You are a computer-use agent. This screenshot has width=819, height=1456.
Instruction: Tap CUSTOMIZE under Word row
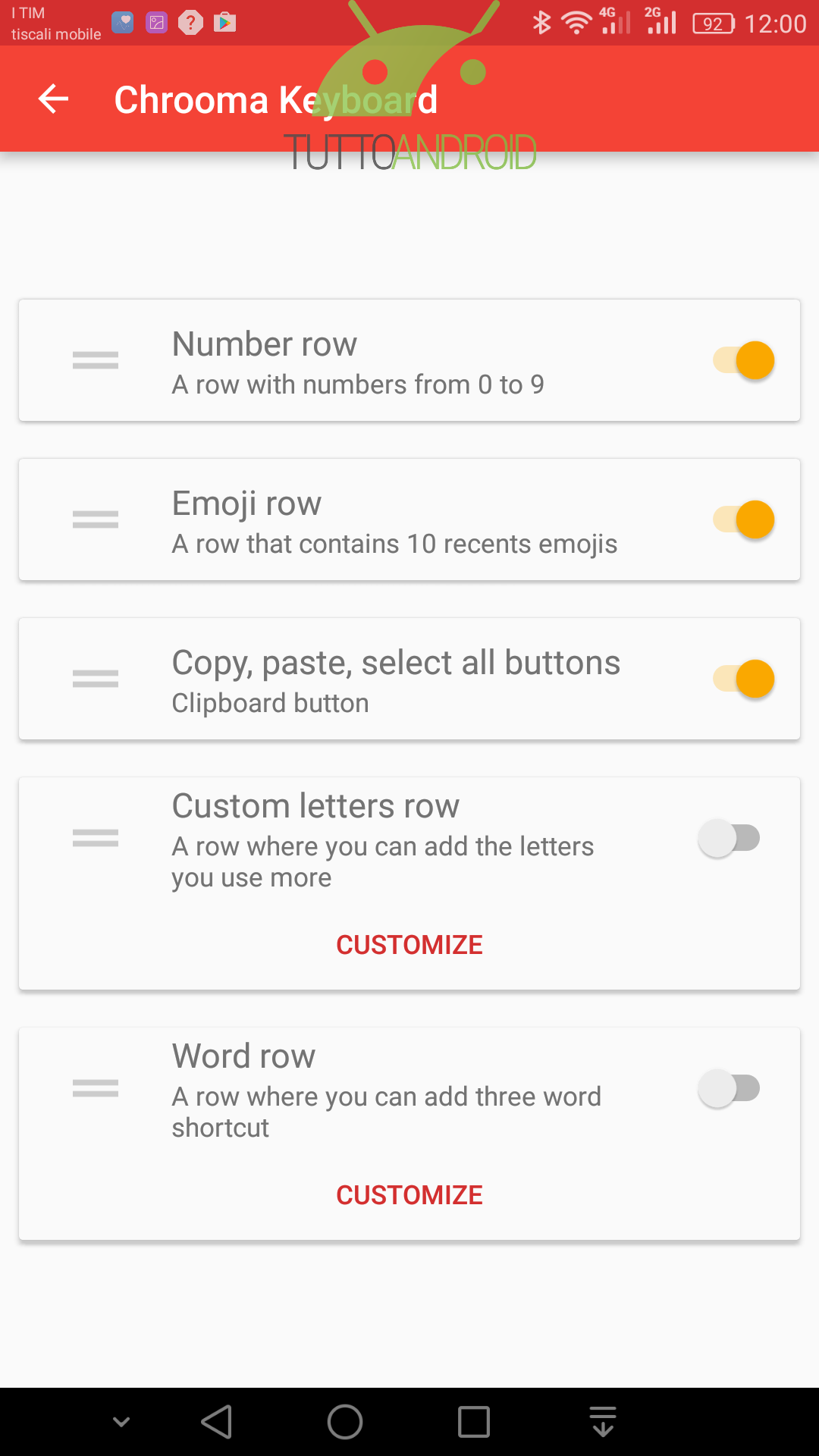click(x=409, y=1195)
